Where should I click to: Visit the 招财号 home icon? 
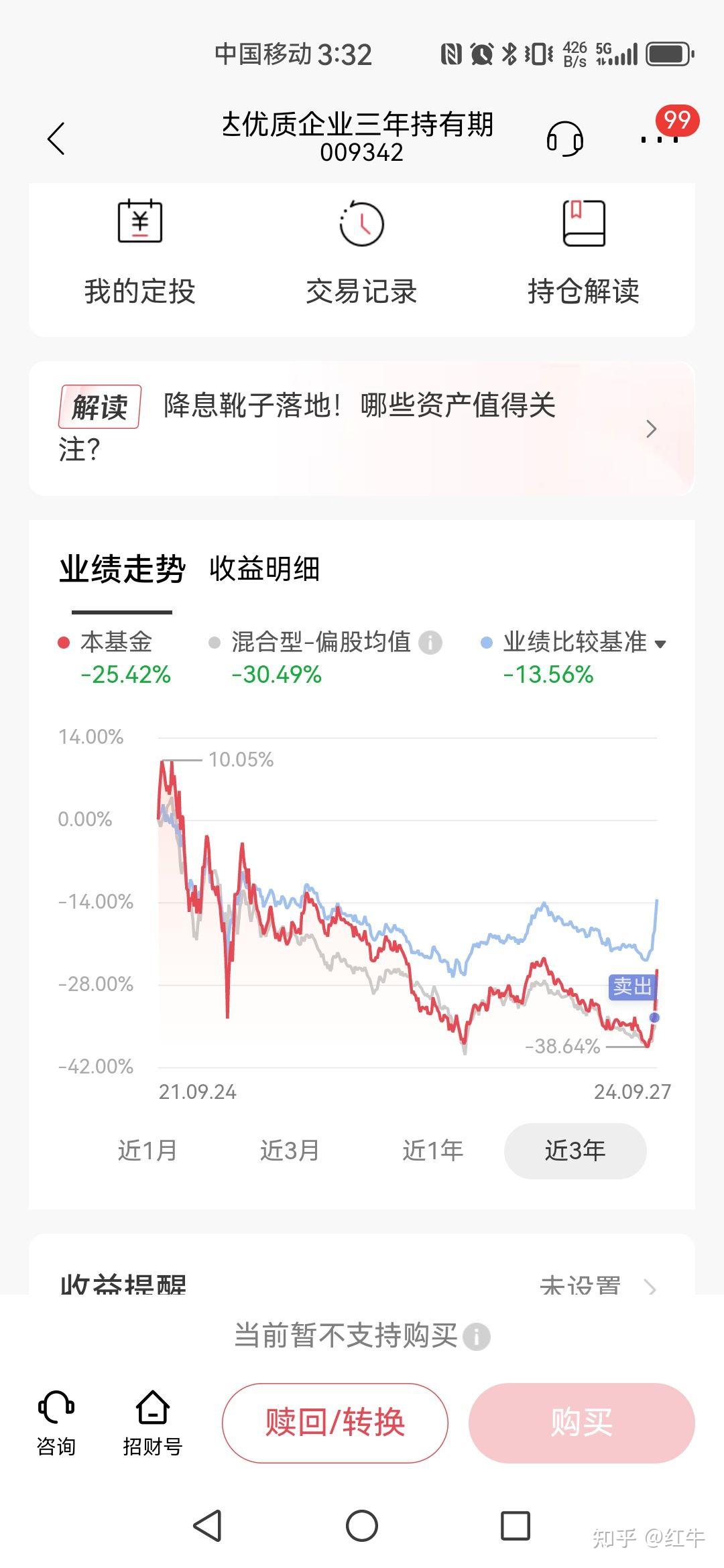[153, 1424]
